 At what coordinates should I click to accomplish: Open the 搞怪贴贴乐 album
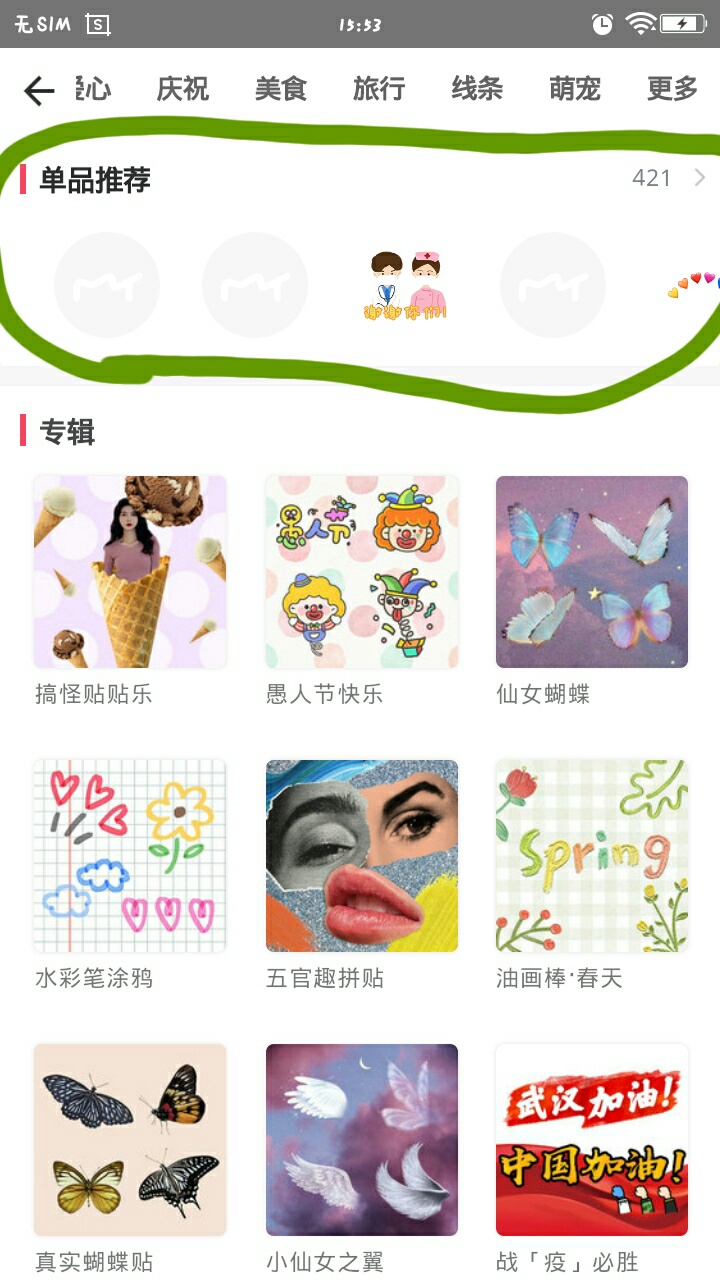130,572
